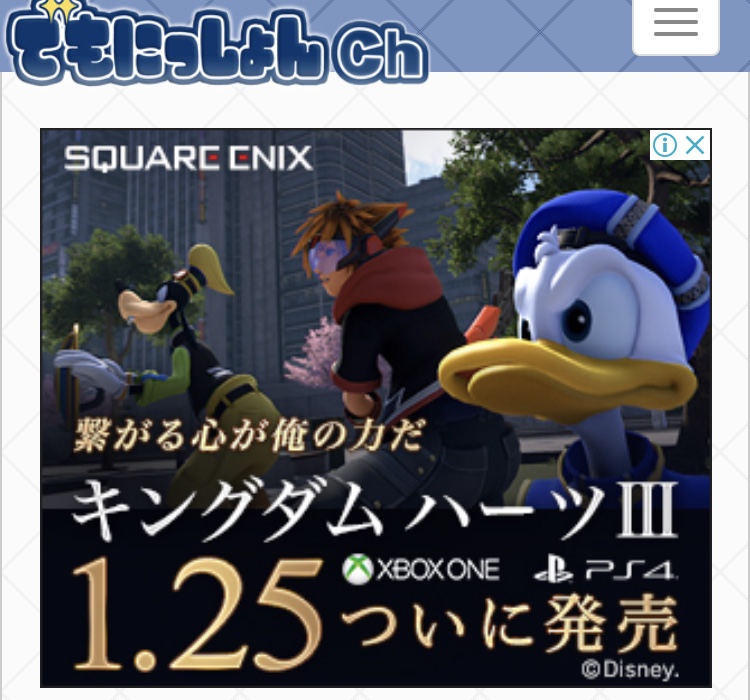Tap the でもにっしょんch site logo

[217, 42]
